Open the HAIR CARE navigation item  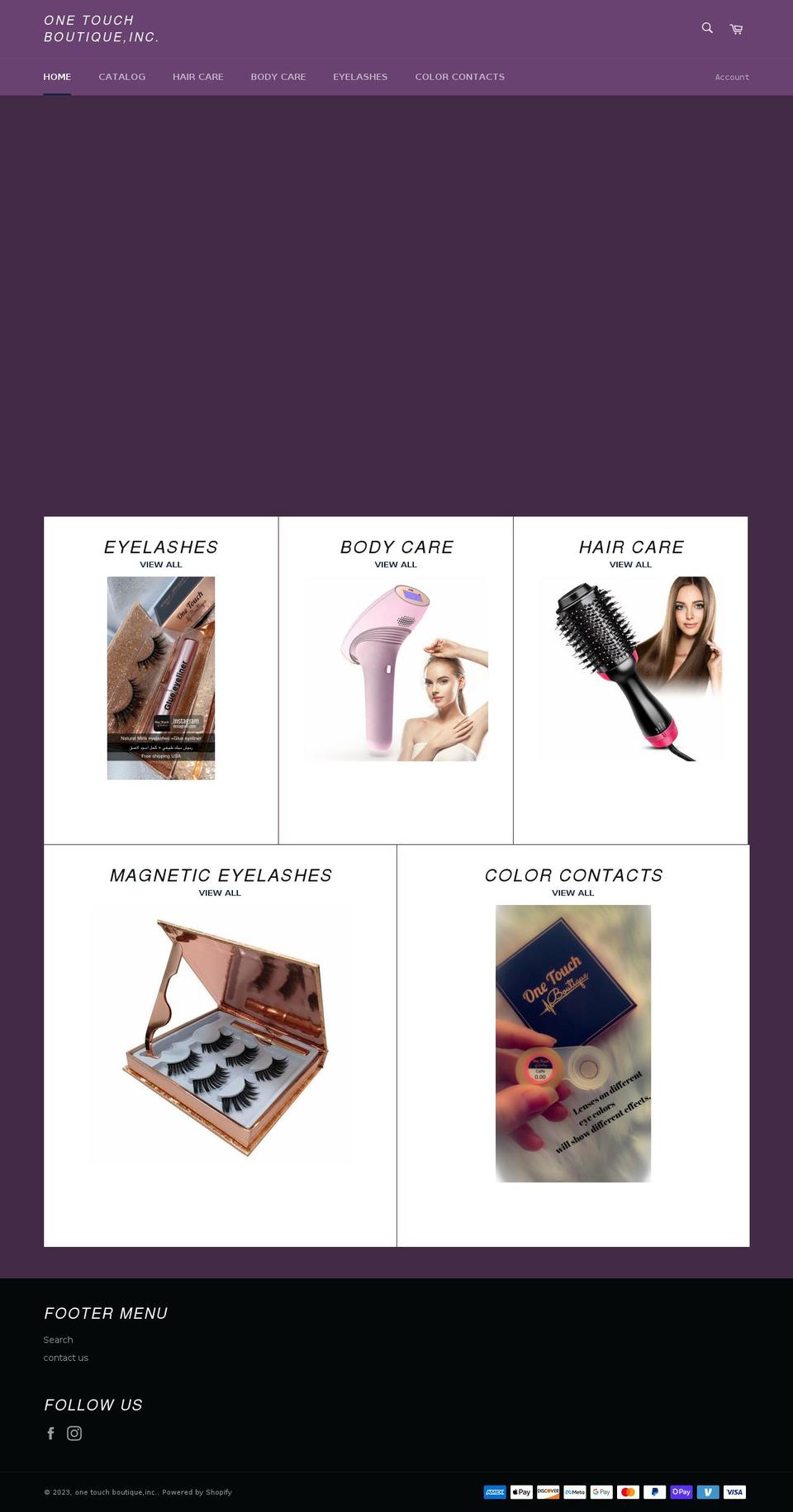click(x=197, y=76)
